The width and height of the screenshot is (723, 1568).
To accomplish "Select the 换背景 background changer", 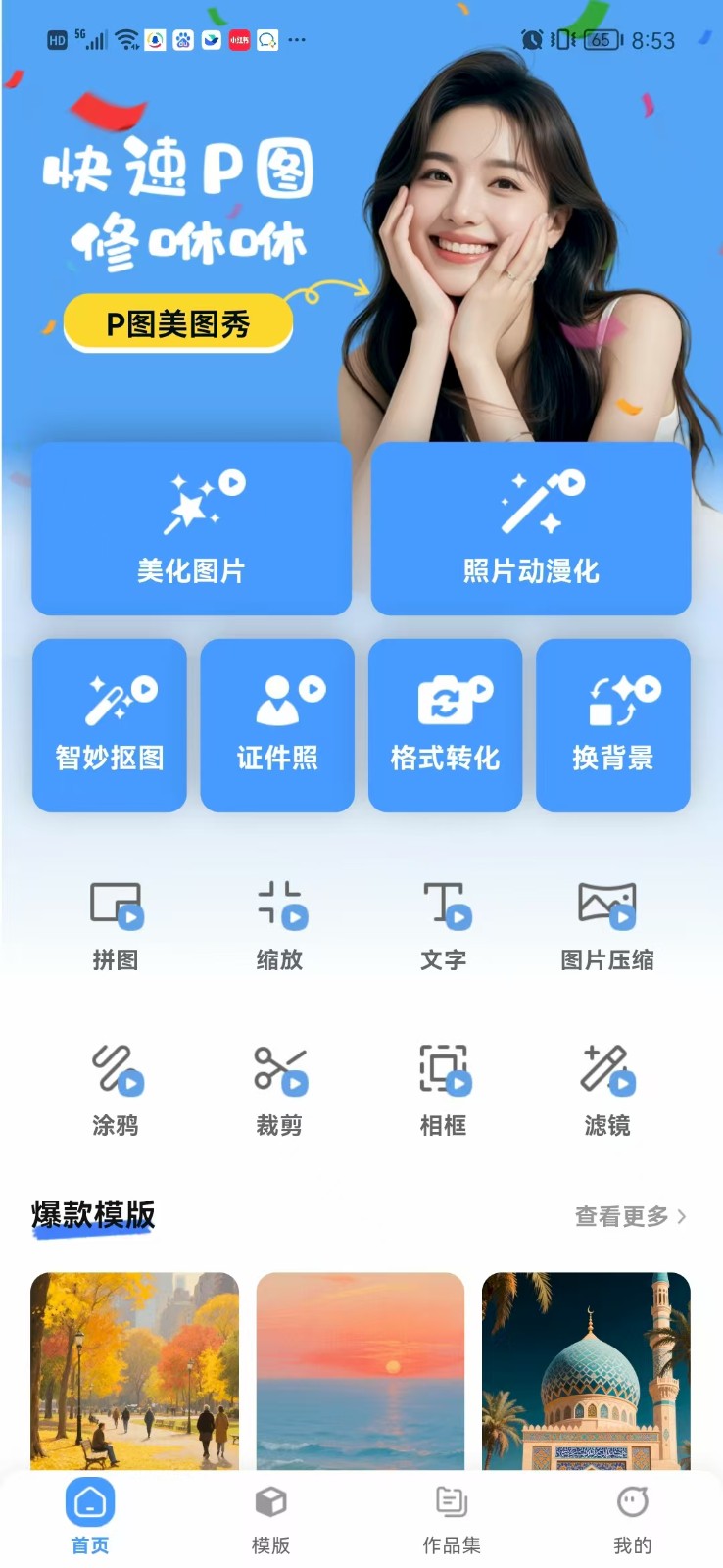I will pos(613,725).
